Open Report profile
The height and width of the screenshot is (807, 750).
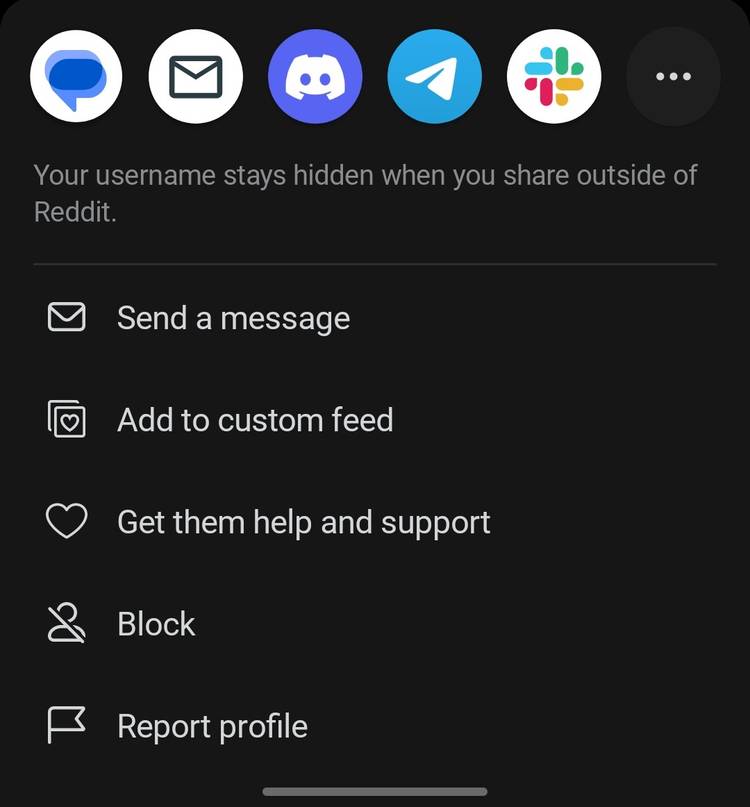click(212, 725)
